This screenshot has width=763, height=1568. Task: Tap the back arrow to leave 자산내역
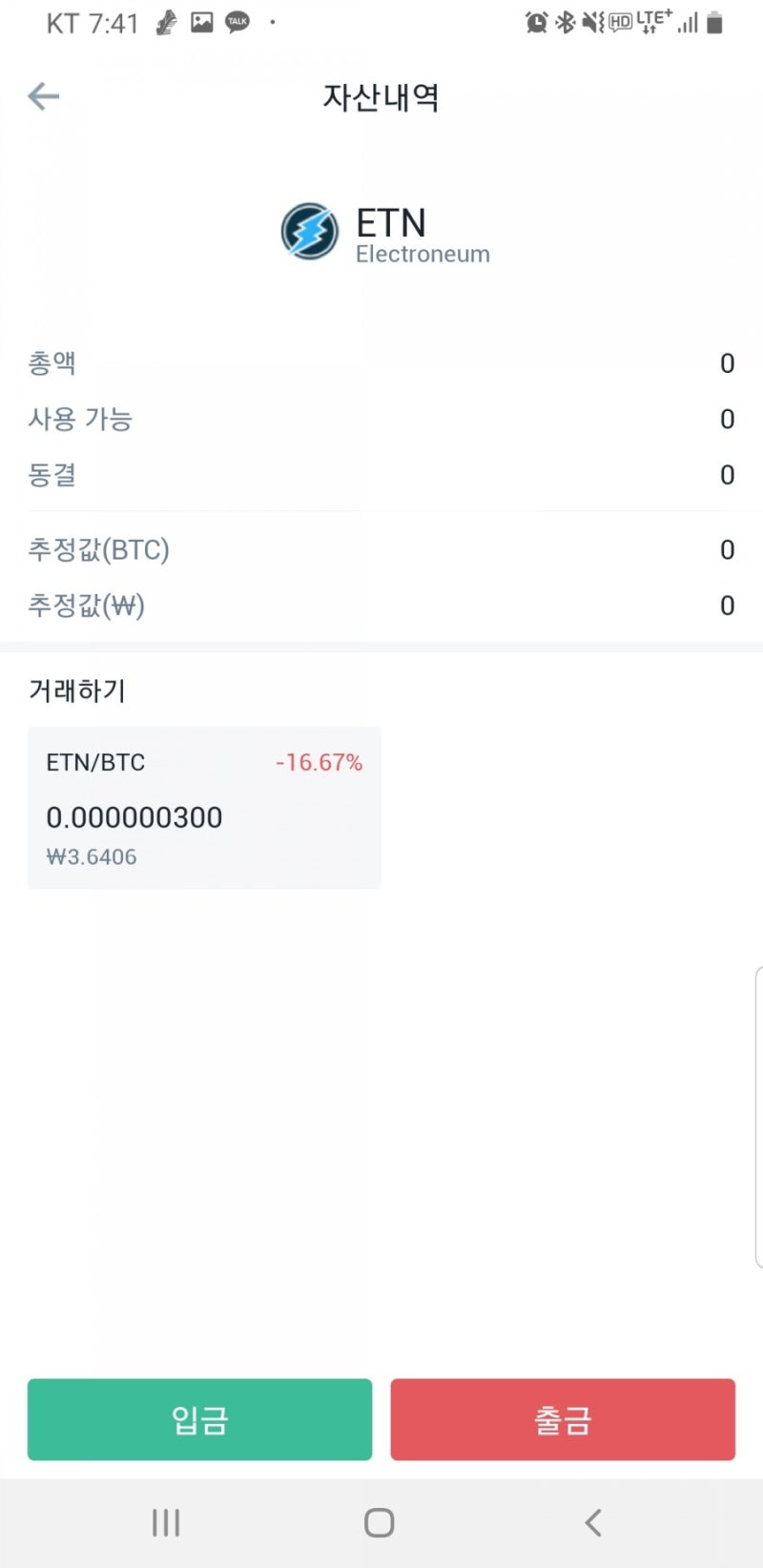(x=42, y=96)
